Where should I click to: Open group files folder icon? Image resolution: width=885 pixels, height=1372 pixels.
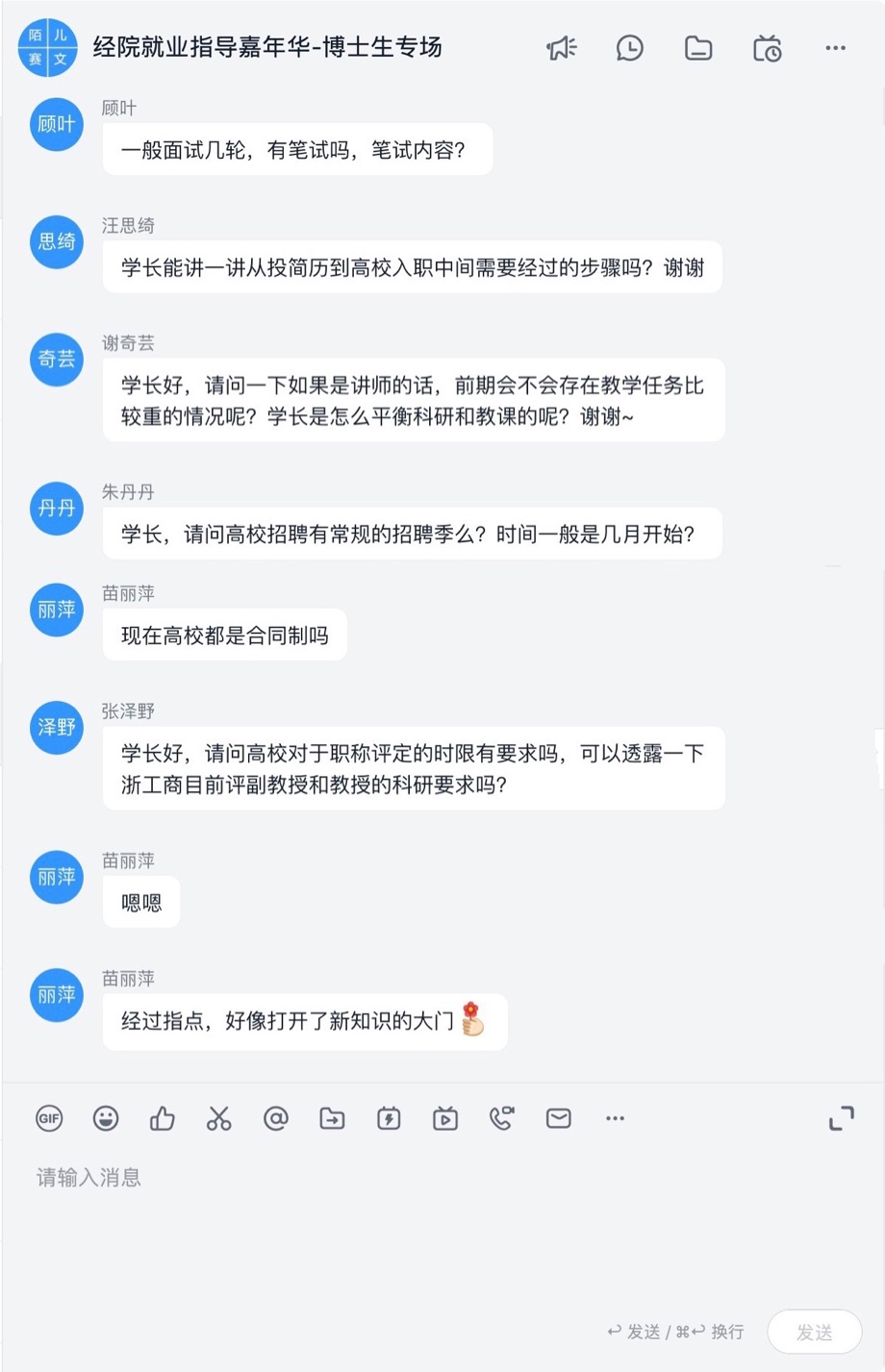pos(698,48)
